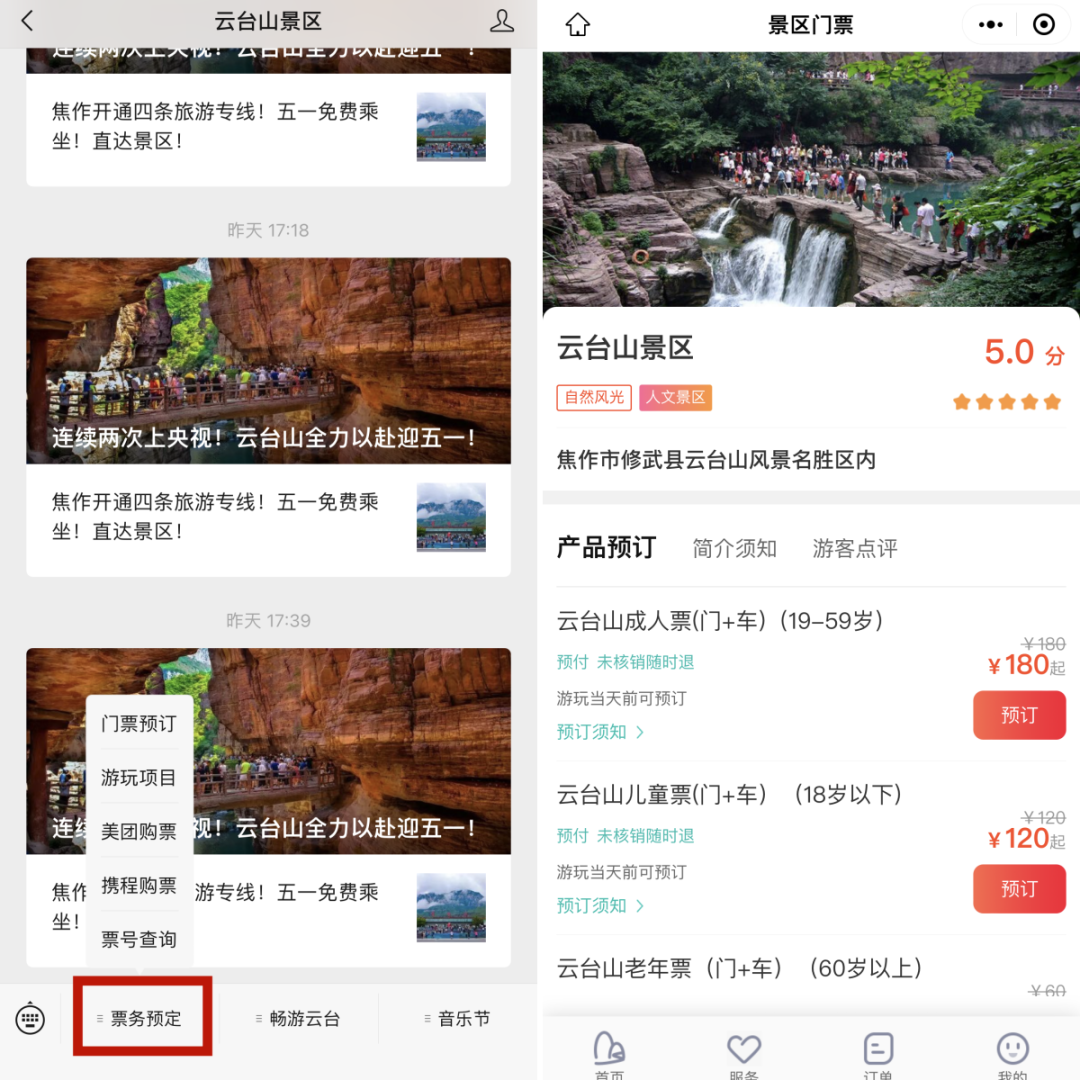1080x1080 pixels.
Task: Open 预订须知 under the adult ticket
Action: coord(600,732)
